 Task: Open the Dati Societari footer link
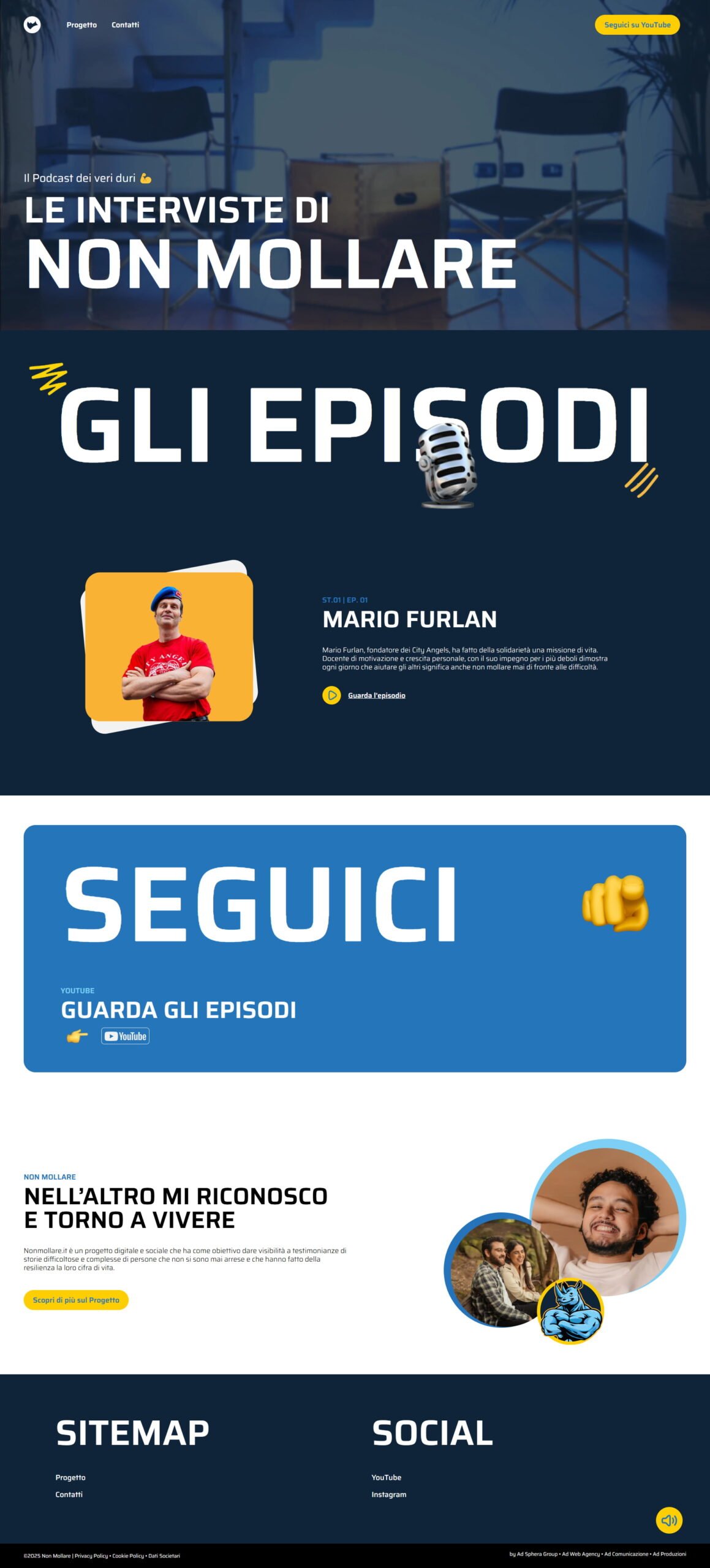pyautogui.click(x=164, y=1556)
